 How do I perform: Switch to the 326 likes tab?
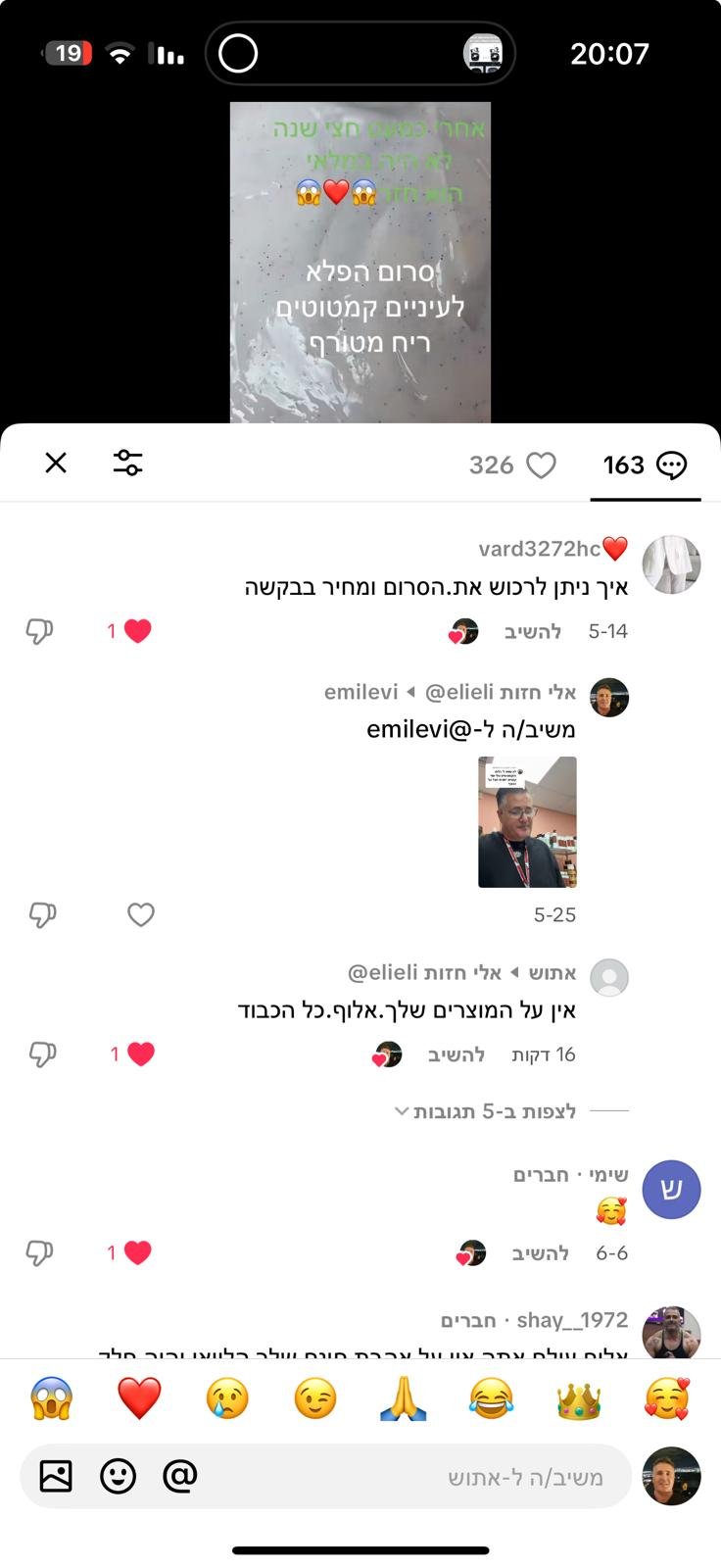click(512, 465)
